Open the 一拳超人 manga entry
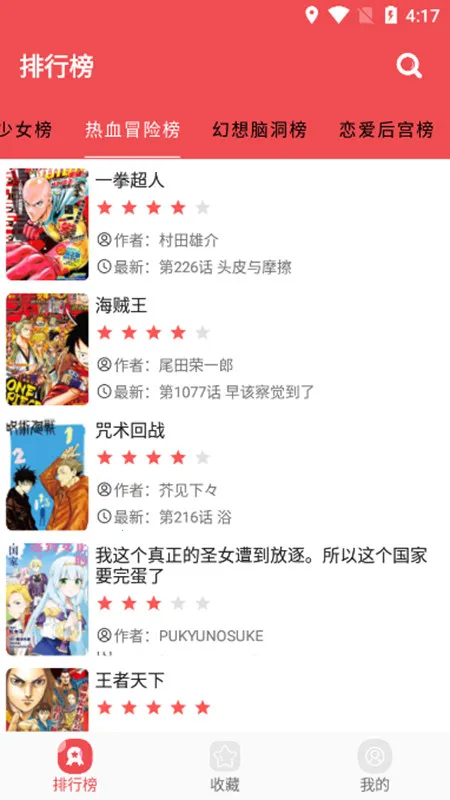Screen dimensions: 450x800 point(225,224)
